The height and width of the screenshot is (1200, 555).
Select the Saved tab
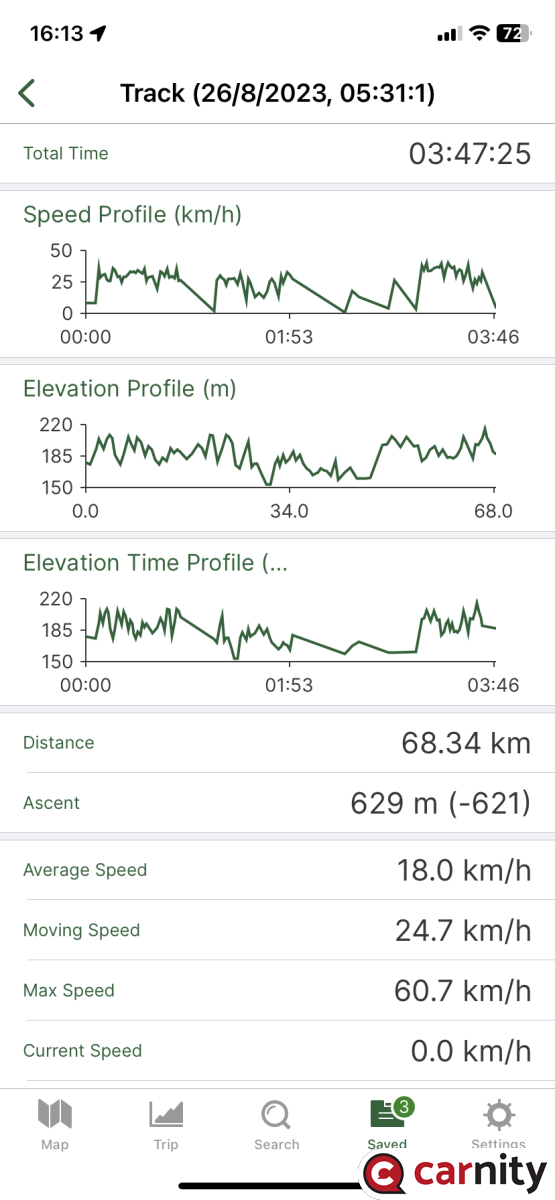[388, 1123]
